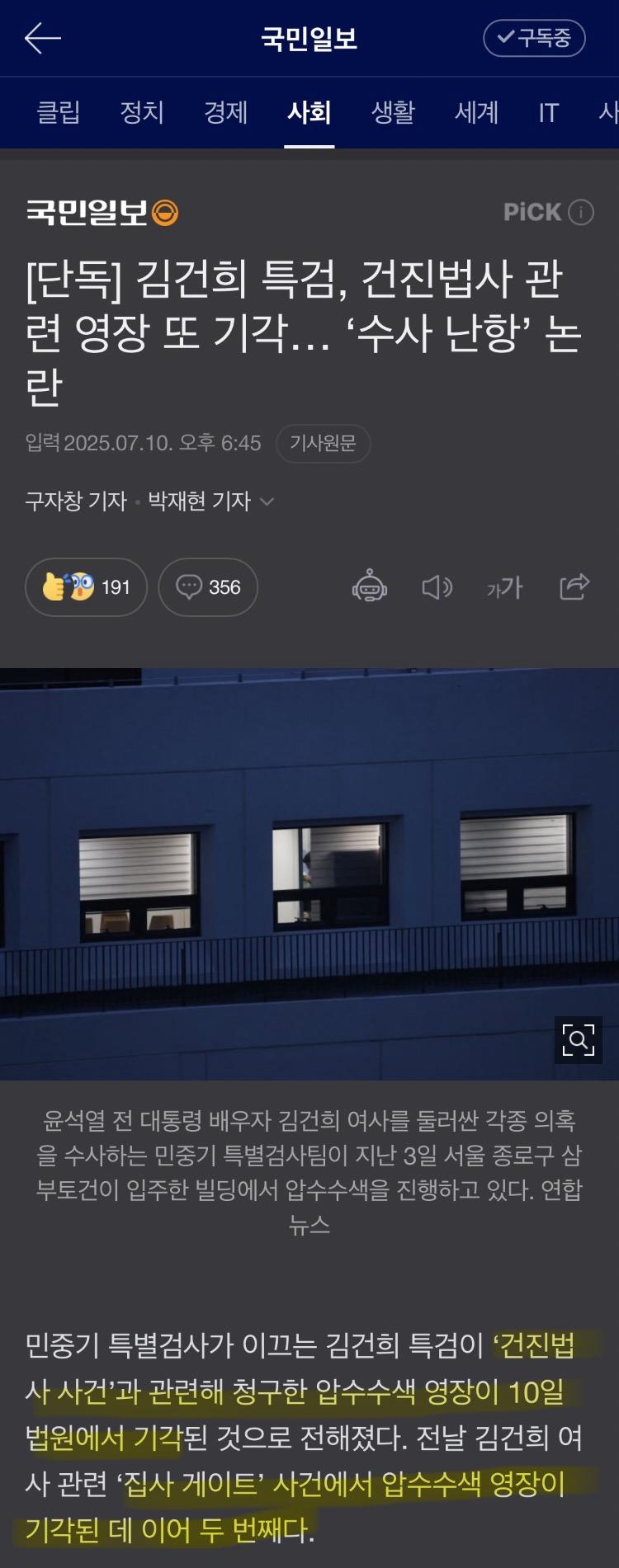Tap the 구독중 subscription button
The height and width of the screenshot is (1568, 619).
pyautogui.click(x=534, y=38)
